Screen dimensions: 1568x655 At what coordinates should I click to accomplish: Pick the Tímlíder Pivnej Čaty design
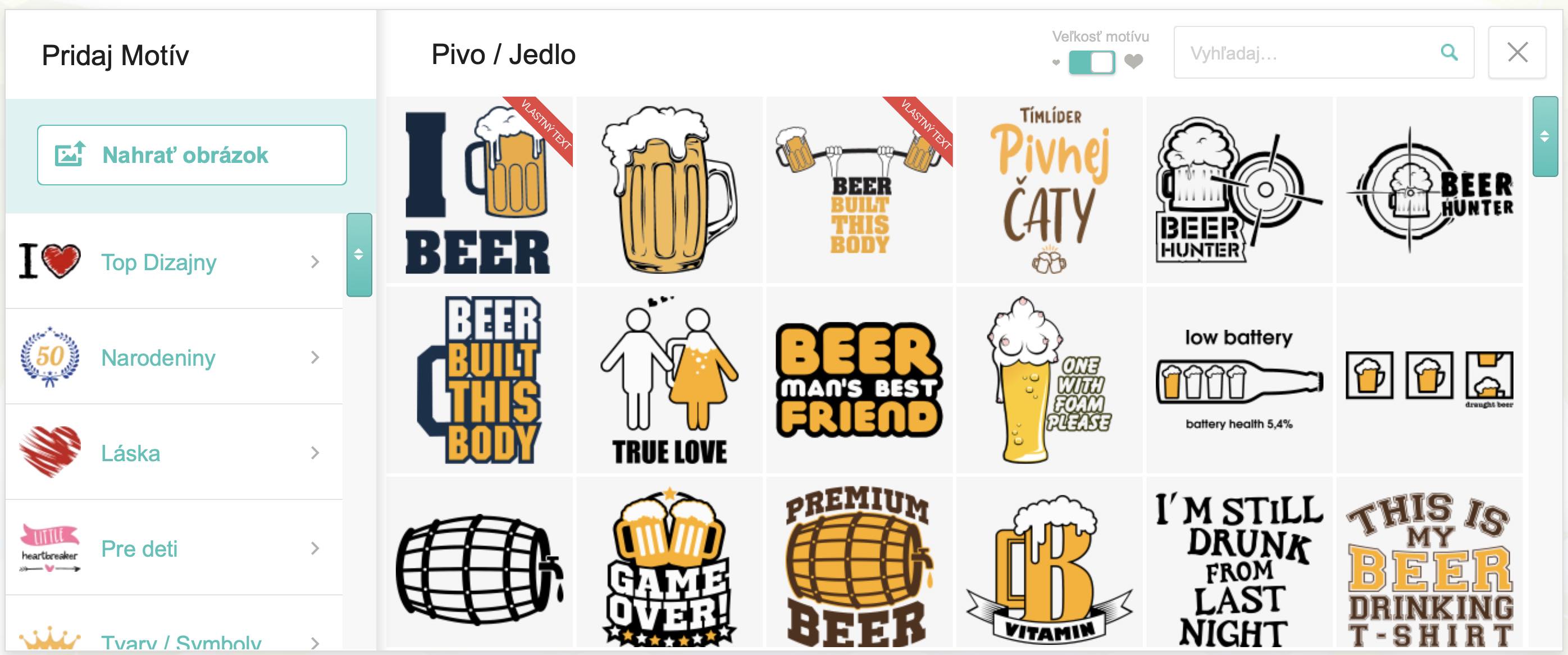pos(1049,190)
